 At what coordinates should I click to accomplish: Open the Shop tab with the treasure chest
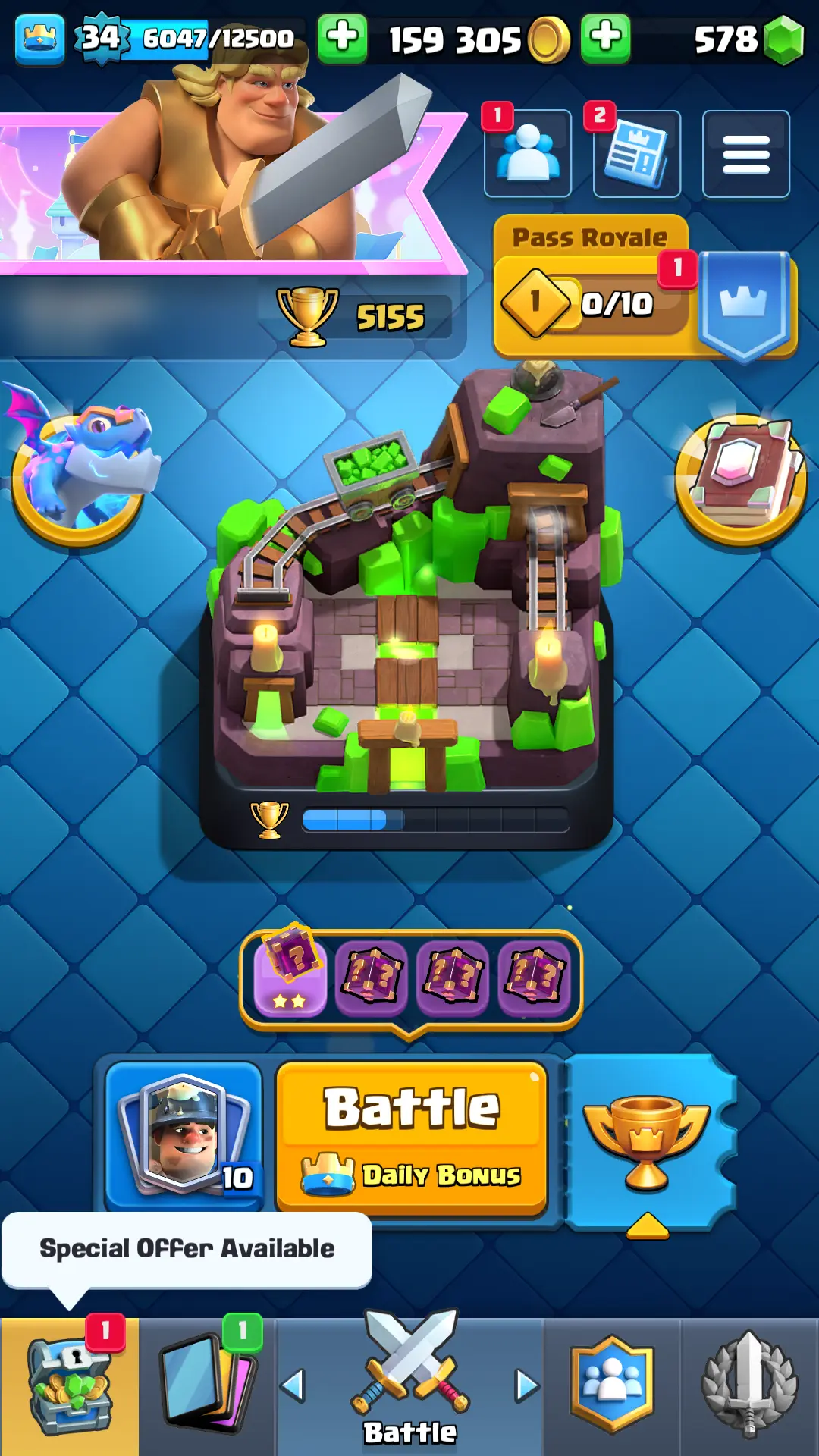(x=69, y=1388)
